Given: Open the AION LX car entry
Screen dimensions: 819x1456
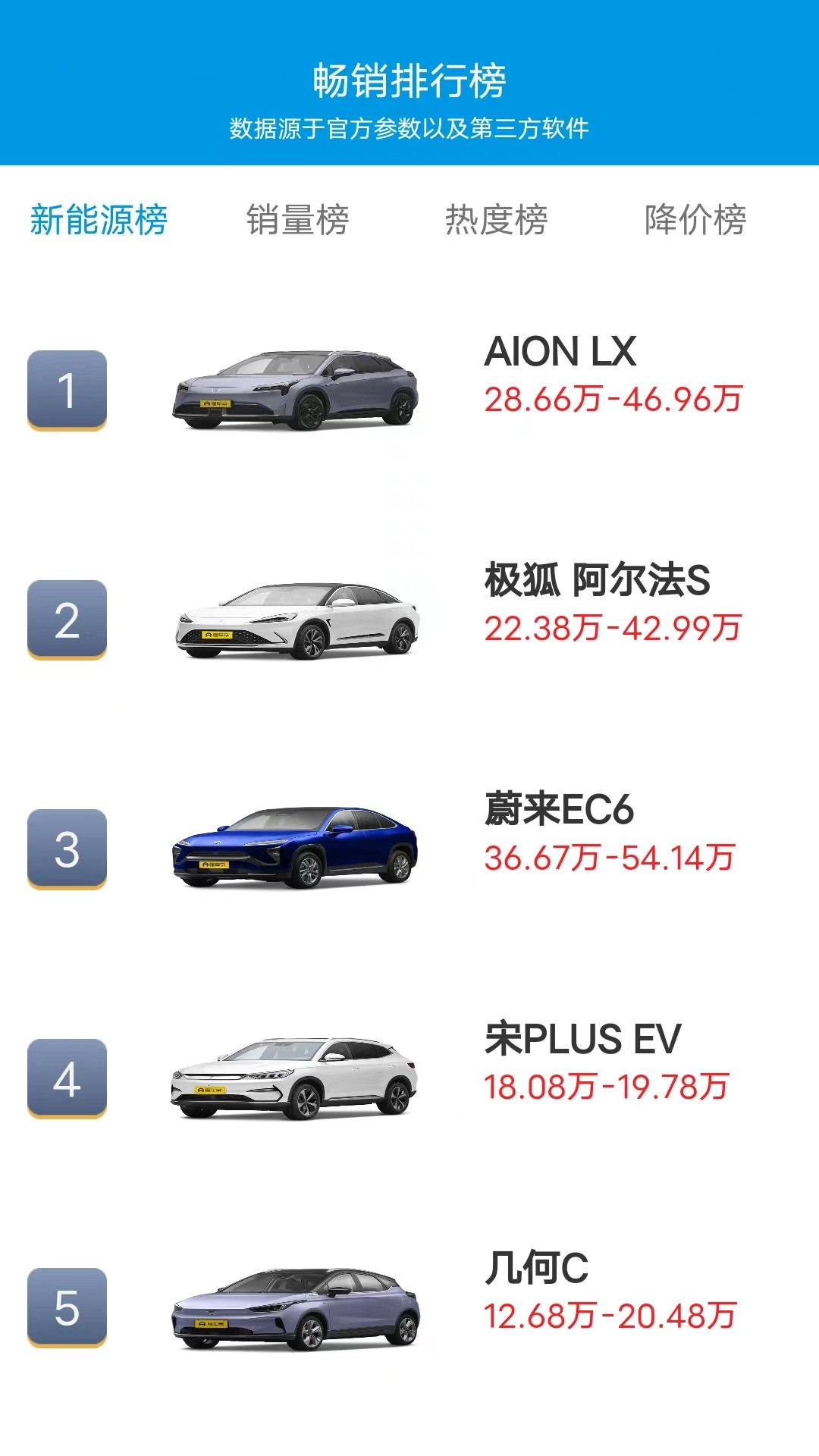Looking at the screenshot, I should [560, 353].
